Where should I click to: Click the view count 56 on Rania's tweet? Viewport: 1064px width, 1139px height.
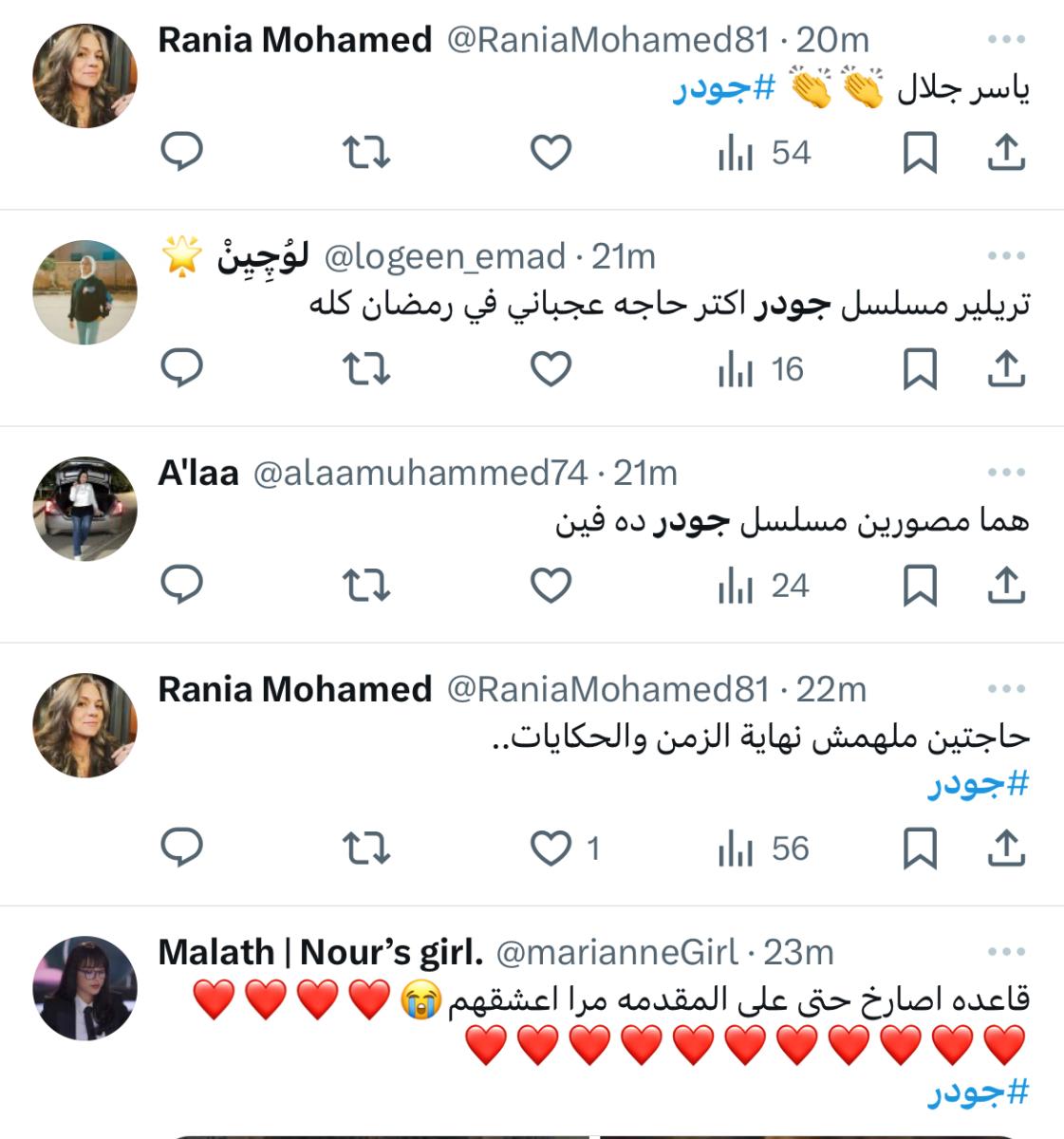point(793,849)
